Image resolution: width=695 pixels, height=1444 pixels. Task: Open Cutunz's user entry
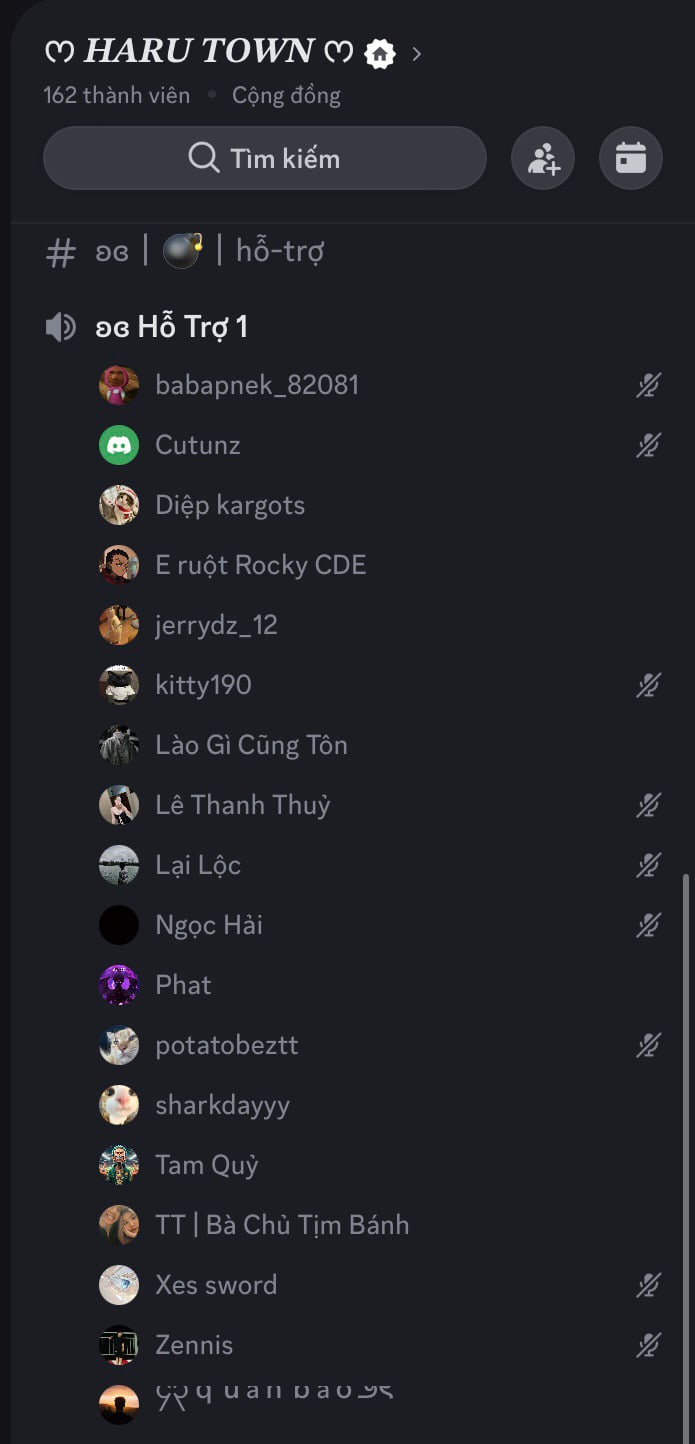pyautogui.click(x=198, y=445)
